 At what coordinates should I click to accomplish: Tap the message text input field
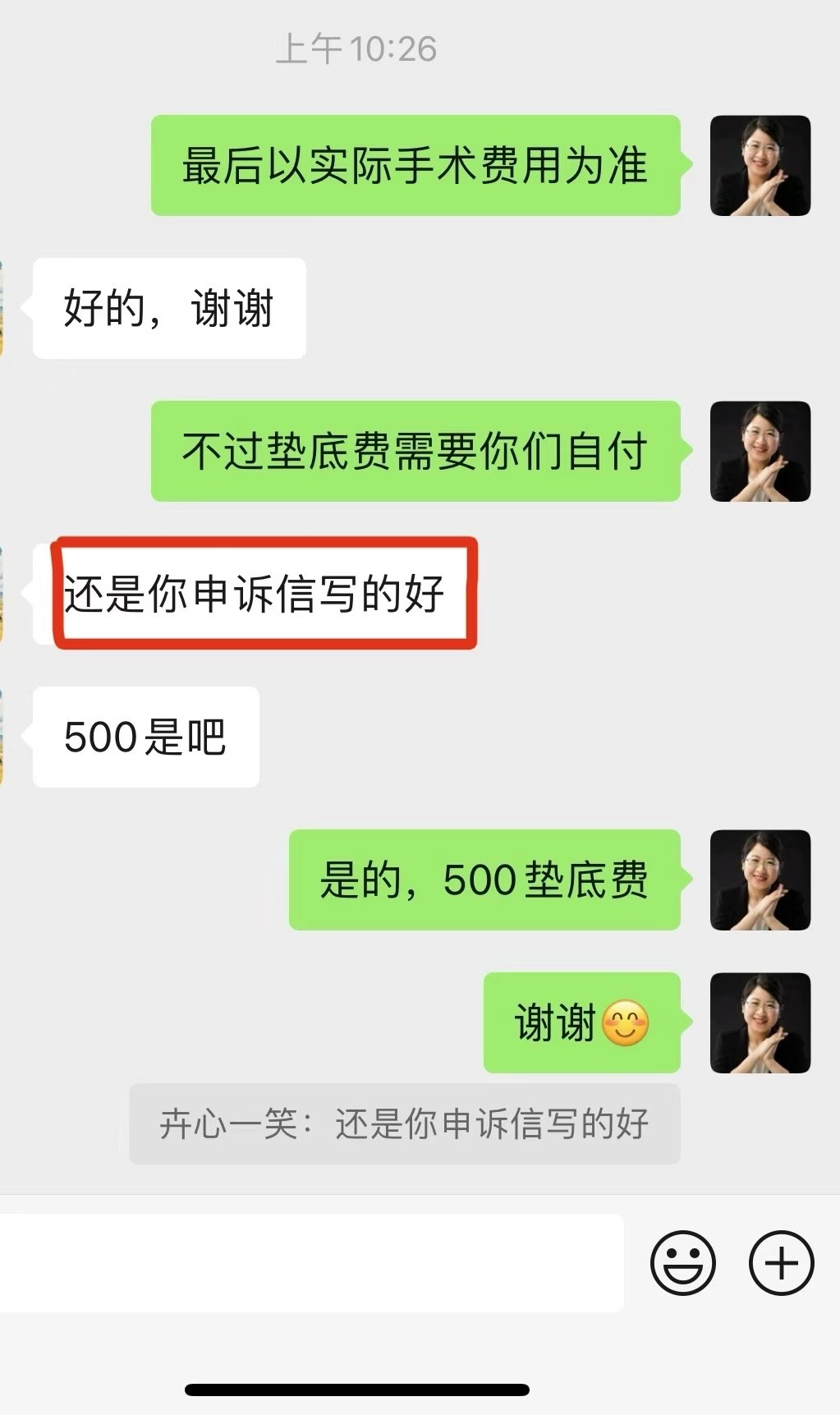(x=310, y=1262)
